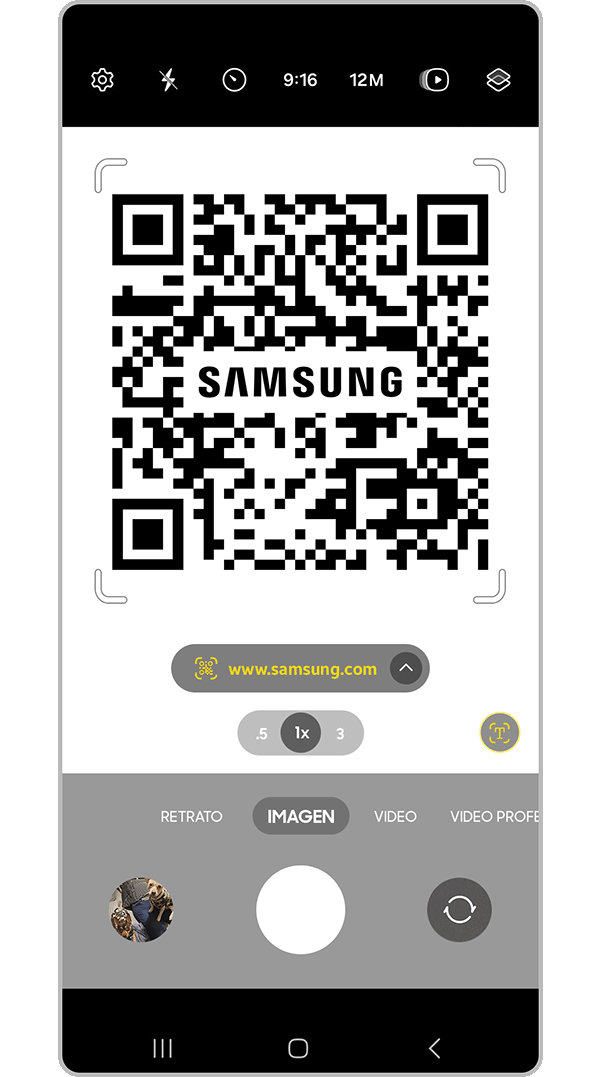This screenshot has height=1077, width=600.
Task: Open the last photo gallery thumbnail
Action: (141, 910)
